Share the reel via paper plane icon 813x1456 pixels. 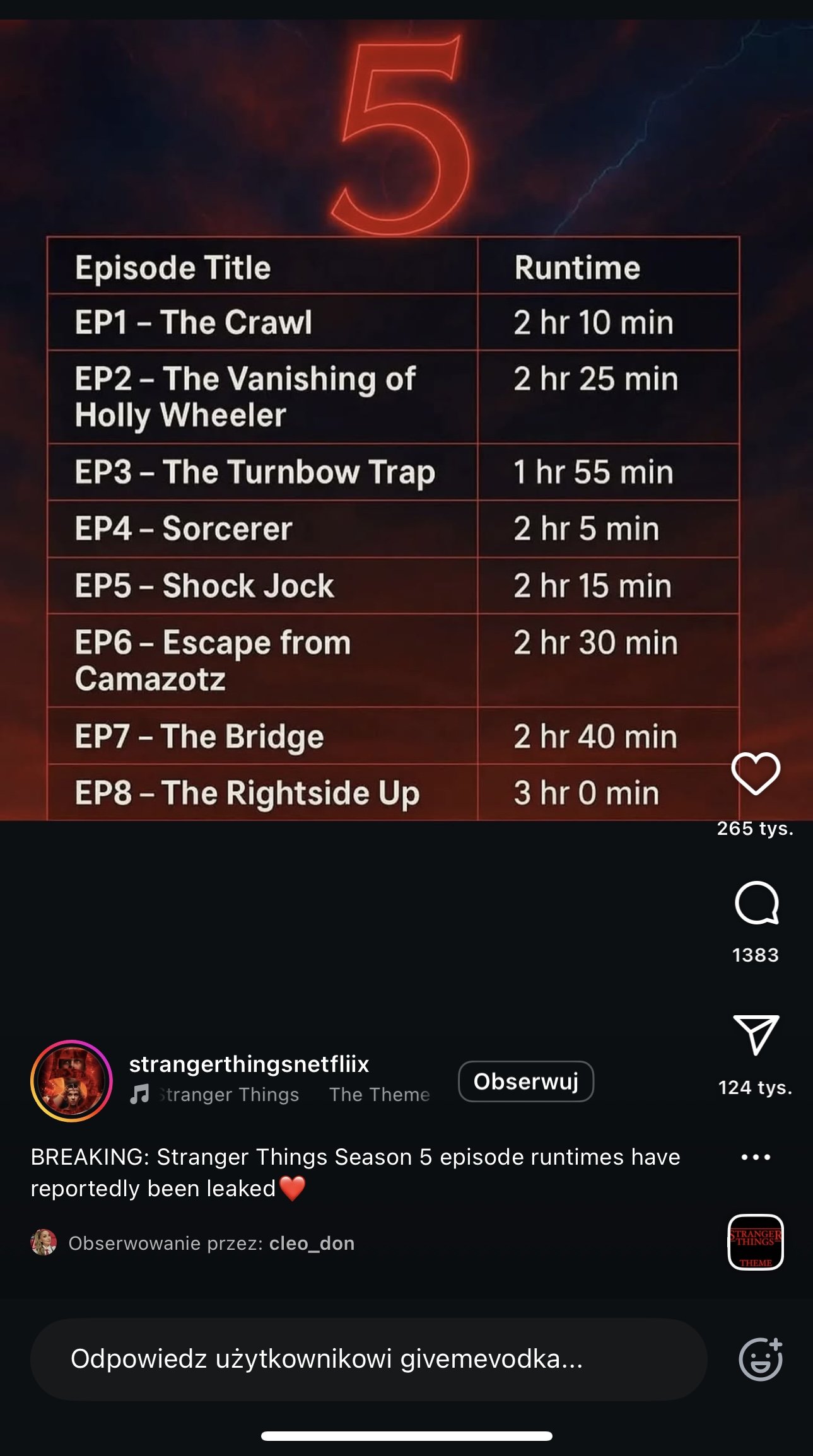756,1035
